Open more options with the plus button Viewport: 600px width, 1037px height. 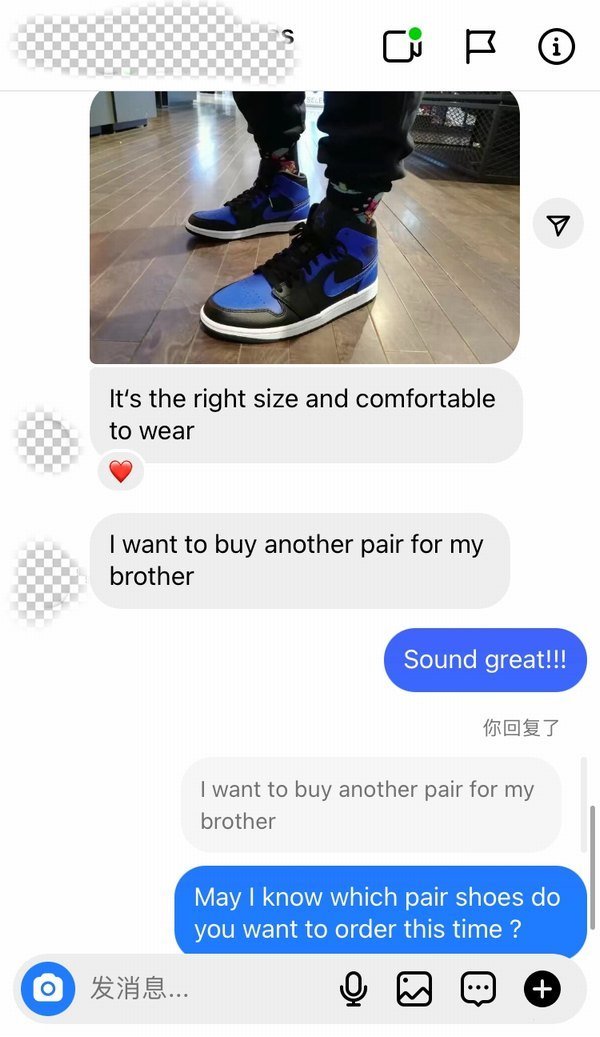tap(542, 989)
